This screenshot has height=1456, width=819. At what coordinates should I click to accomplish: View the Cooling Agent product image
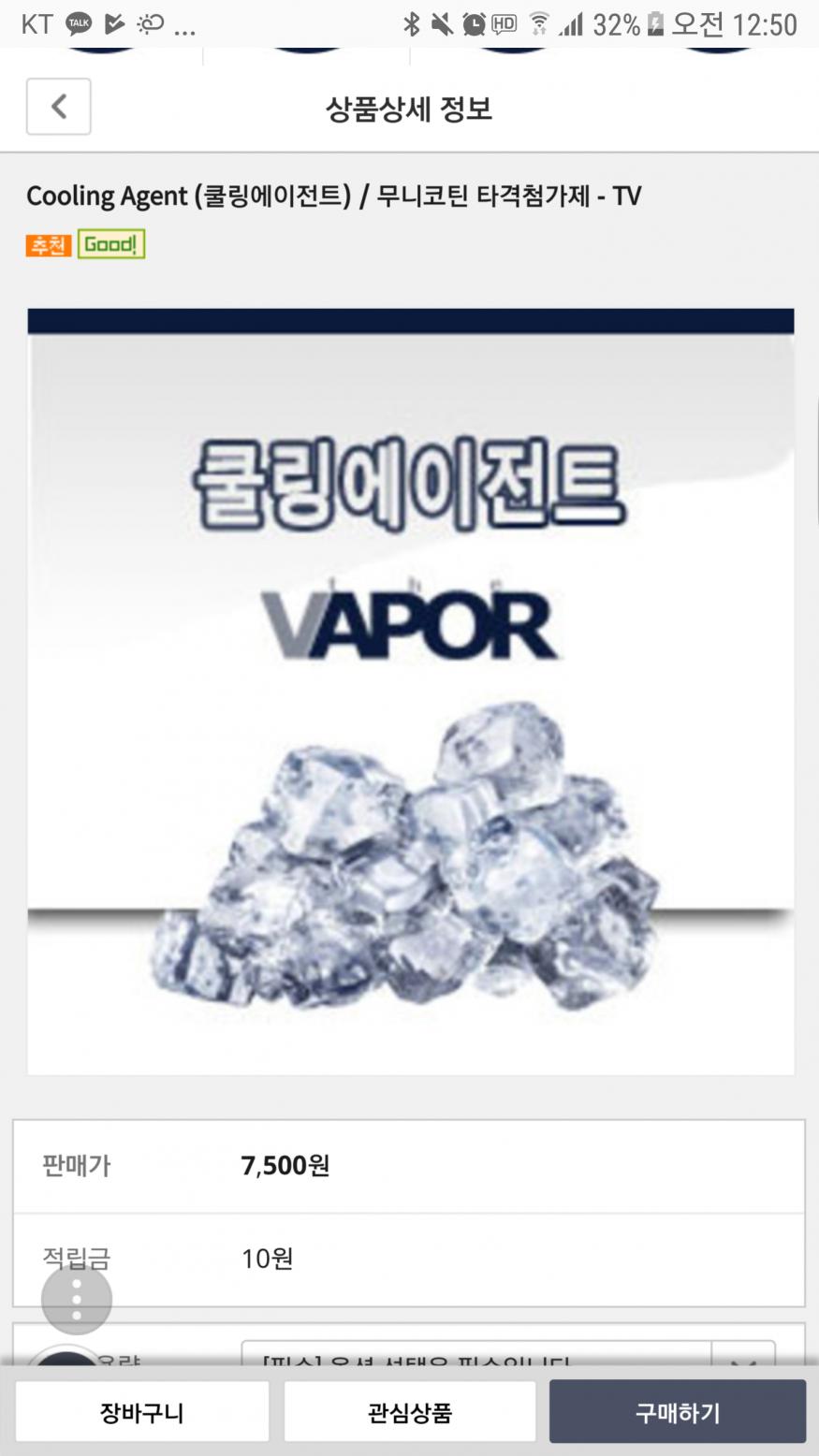[x=410, y=691]
